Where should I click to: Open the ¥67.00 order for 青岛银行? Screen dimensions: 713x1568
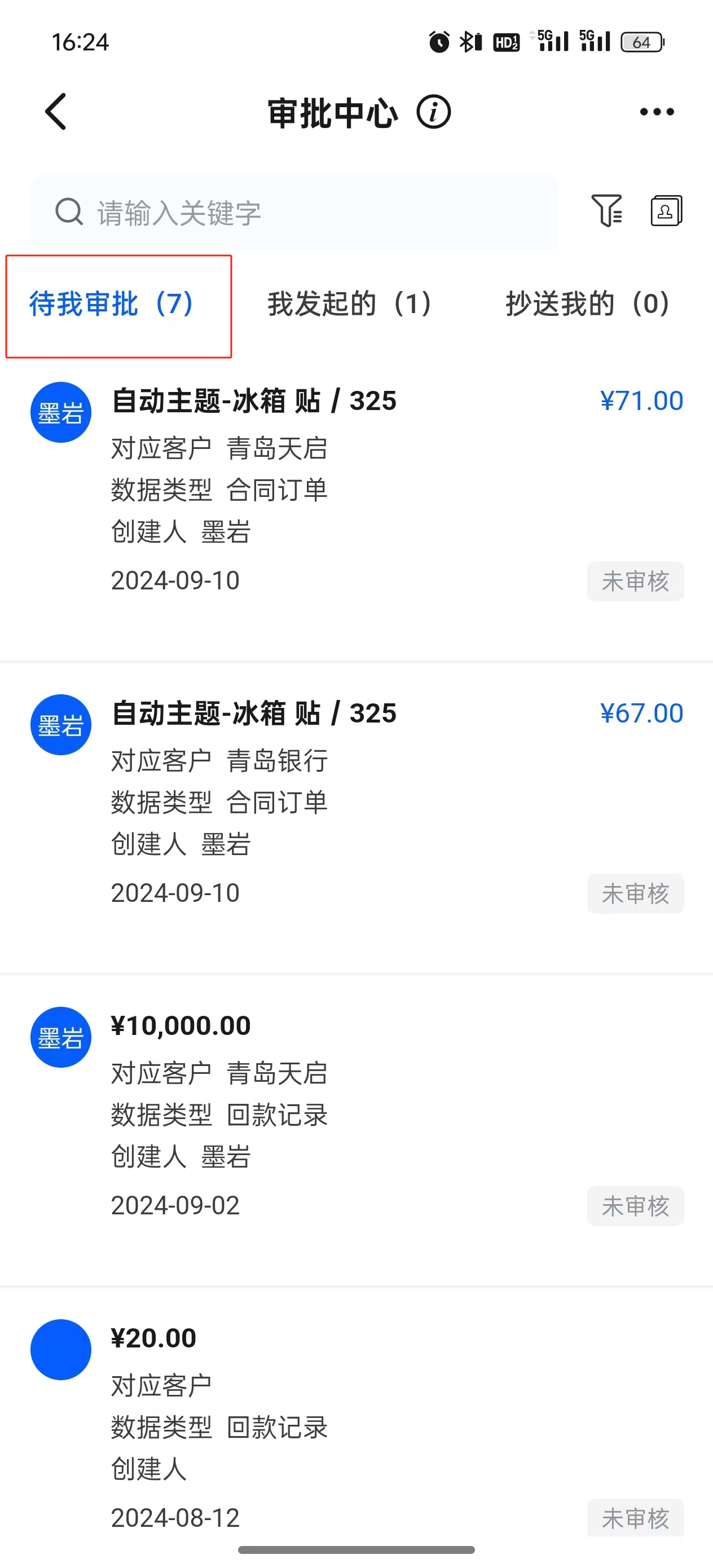pos(356,817)
